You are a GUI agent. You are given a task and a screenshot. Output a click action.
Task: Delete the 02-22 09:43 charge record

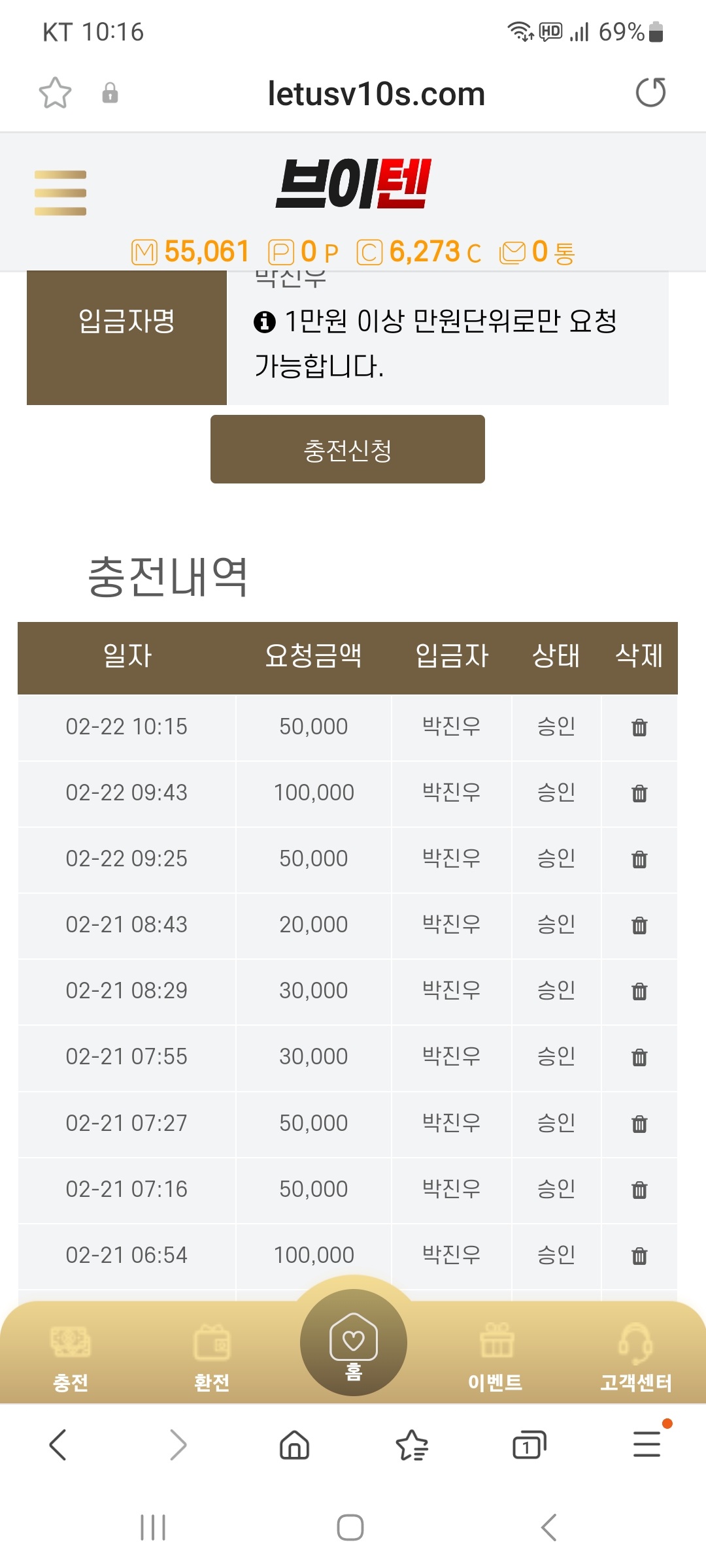639,793
